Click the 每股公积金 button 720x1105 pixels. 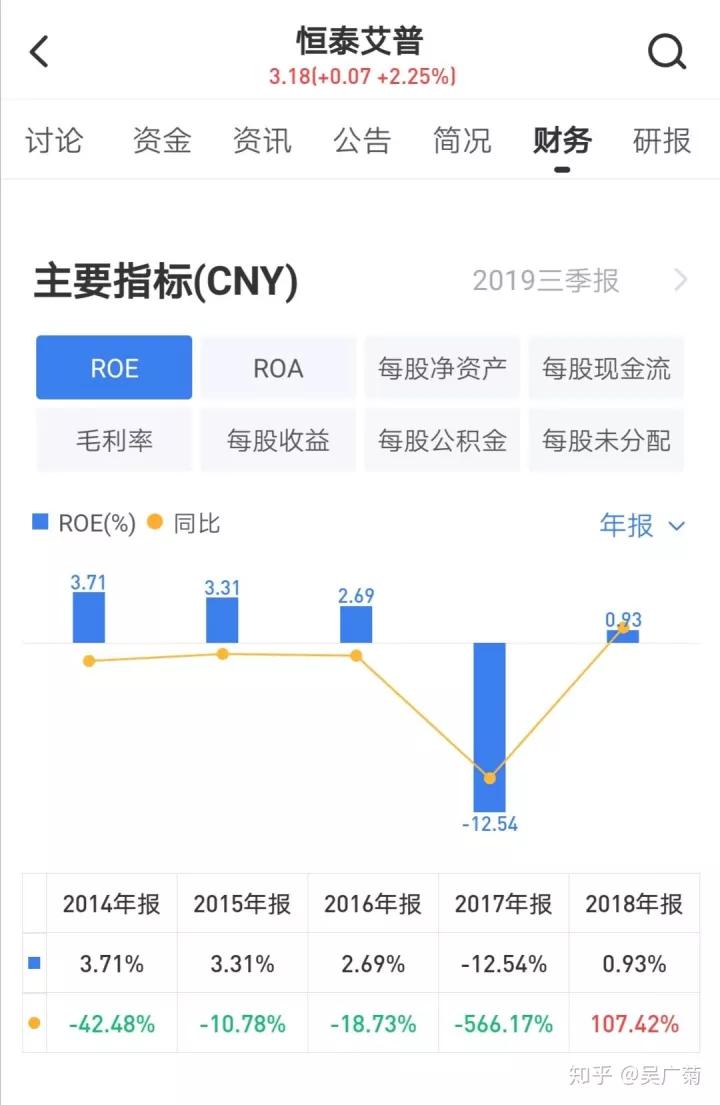coord(441,440)
